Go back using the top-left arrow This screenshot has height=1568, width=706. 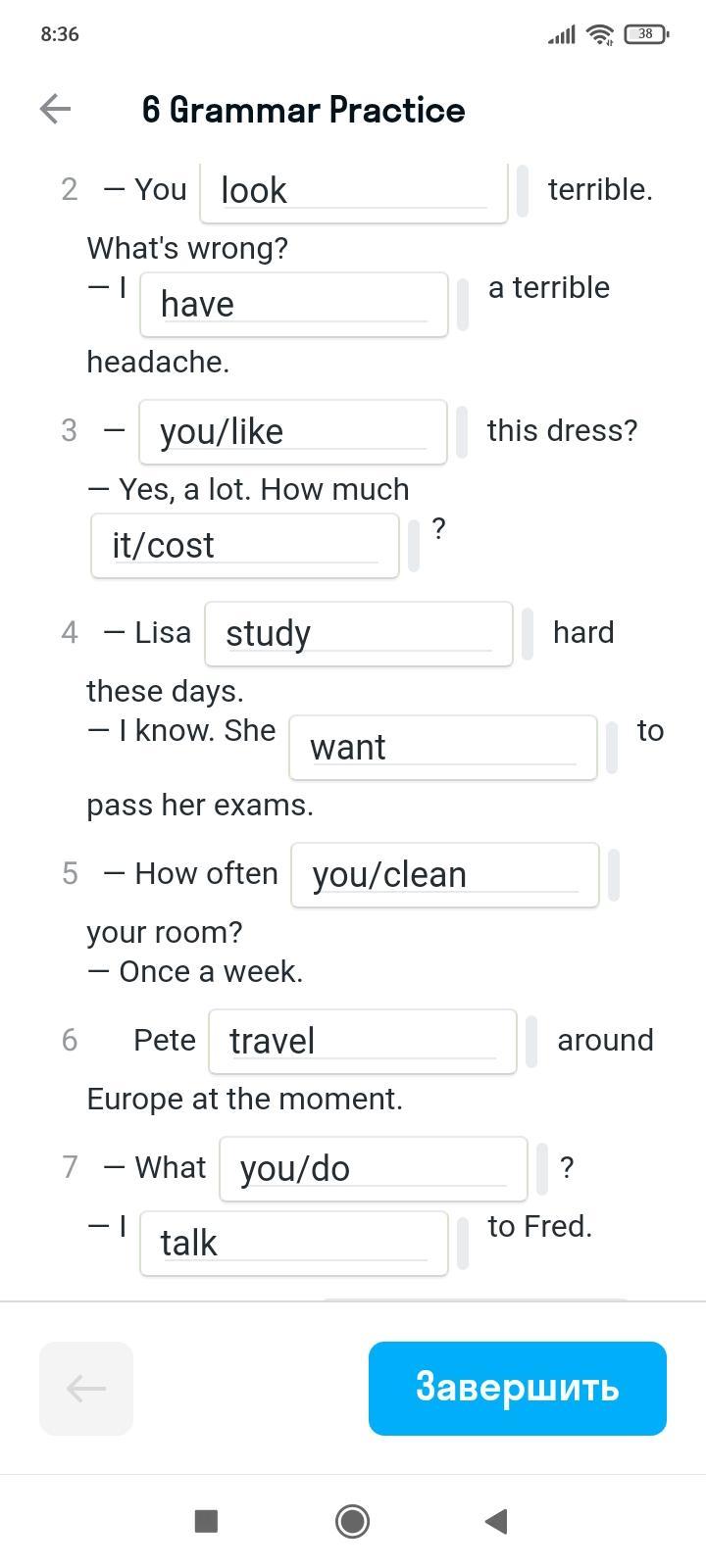[56, 109]
